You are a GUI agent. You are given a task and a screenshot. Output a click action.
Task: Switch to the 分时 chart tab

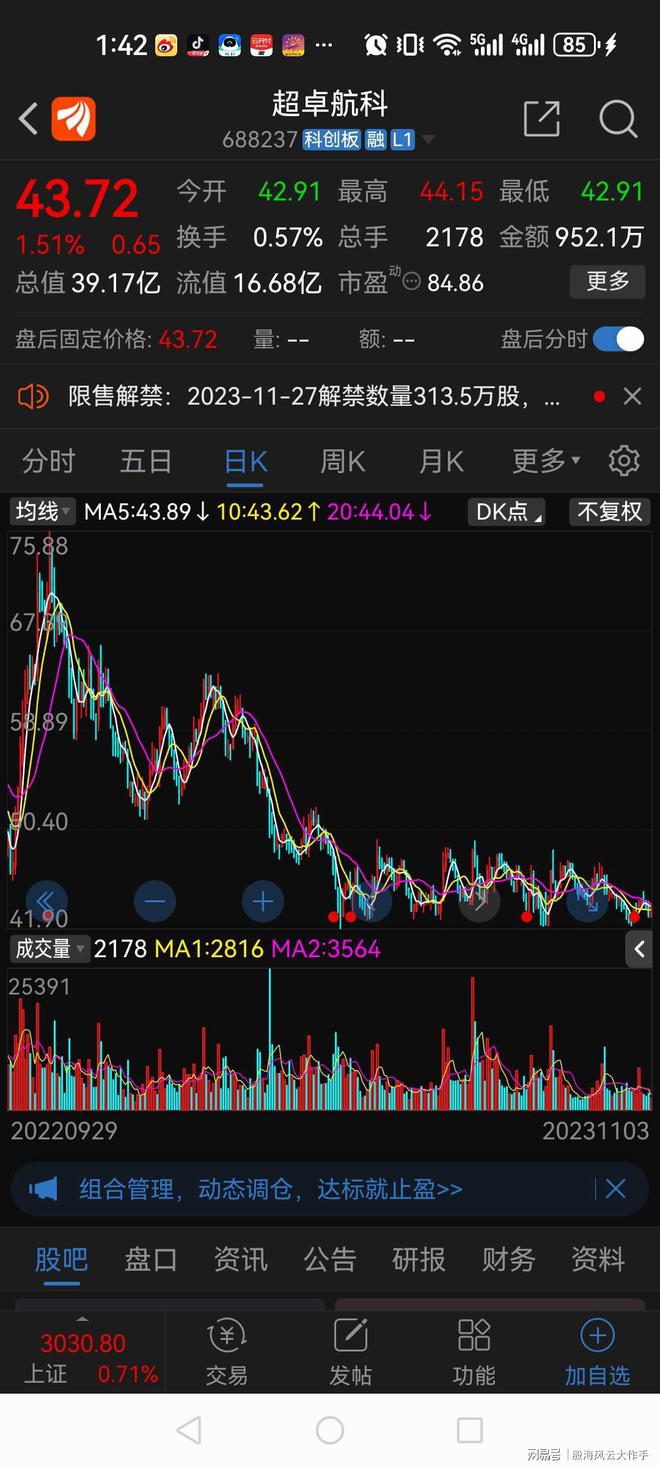coord(49,461)
